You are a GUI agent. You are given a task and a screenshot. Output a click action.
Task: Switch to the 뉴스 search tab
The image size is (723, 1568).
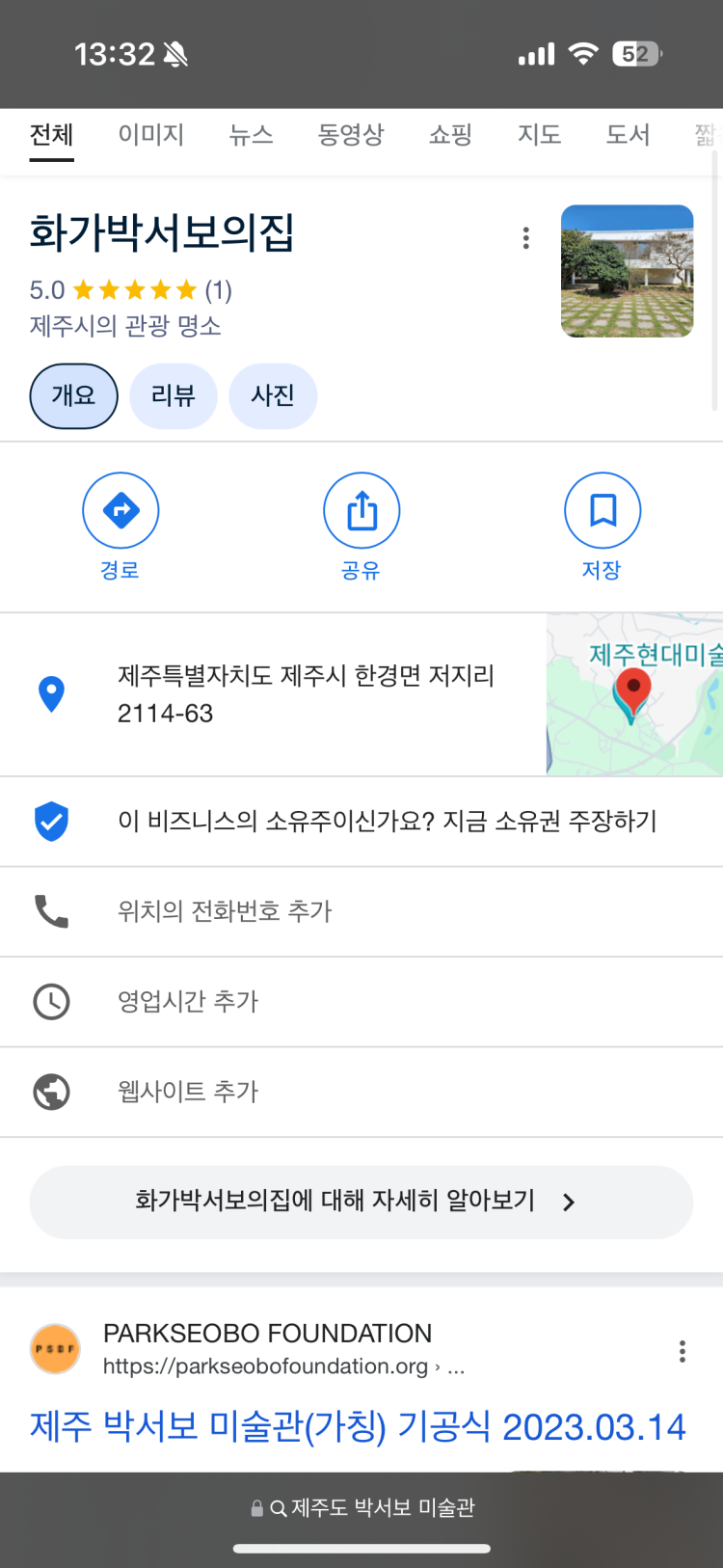(x=251, y=135)
